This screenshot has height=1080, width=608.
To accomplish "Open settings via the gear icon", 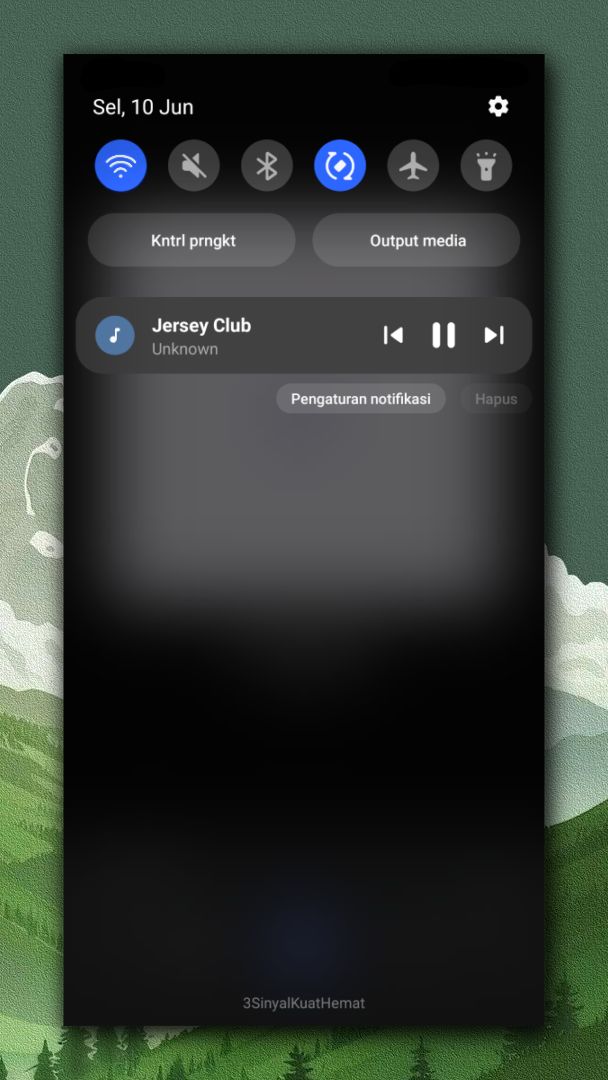I will coord(498,106).
